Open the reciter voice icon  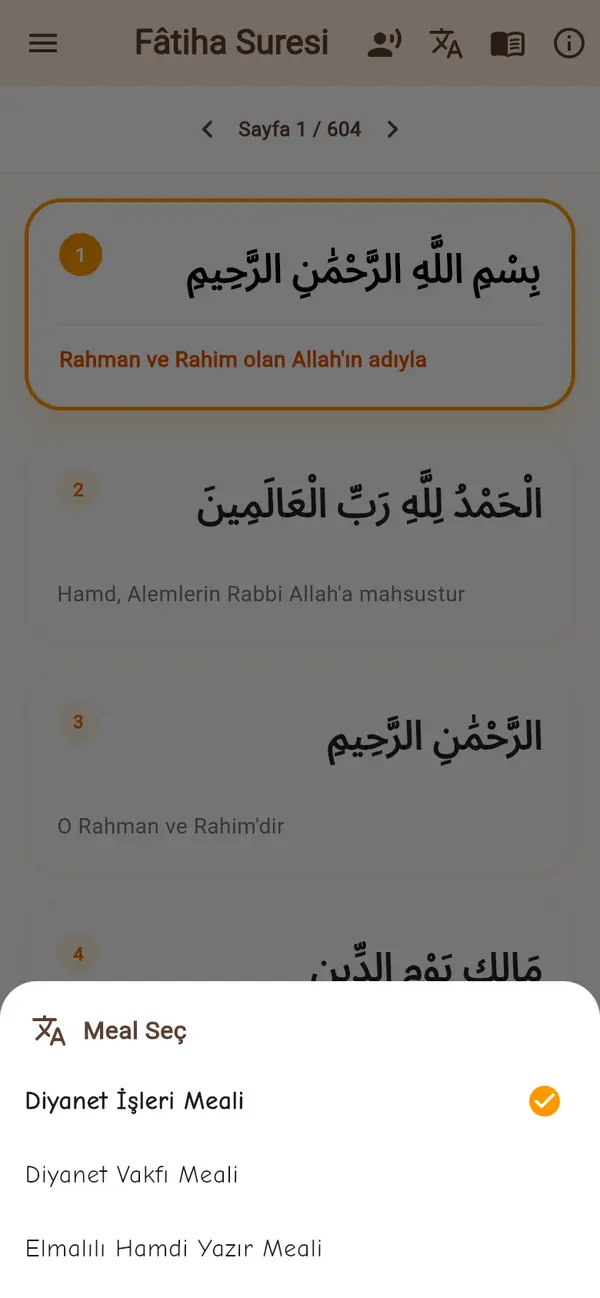tap(384, 43)
